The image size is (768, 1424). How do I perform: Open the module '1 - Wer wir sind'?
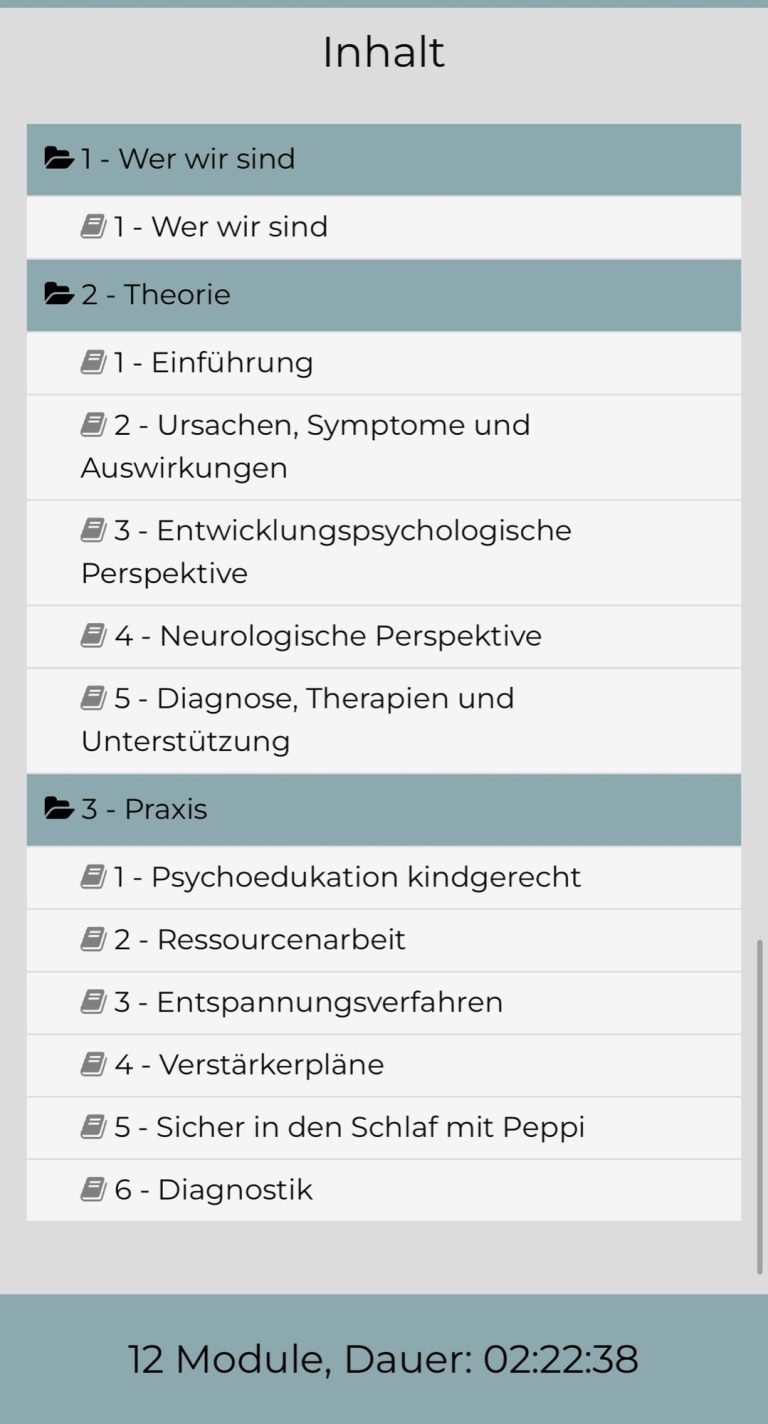pos(220,227)
